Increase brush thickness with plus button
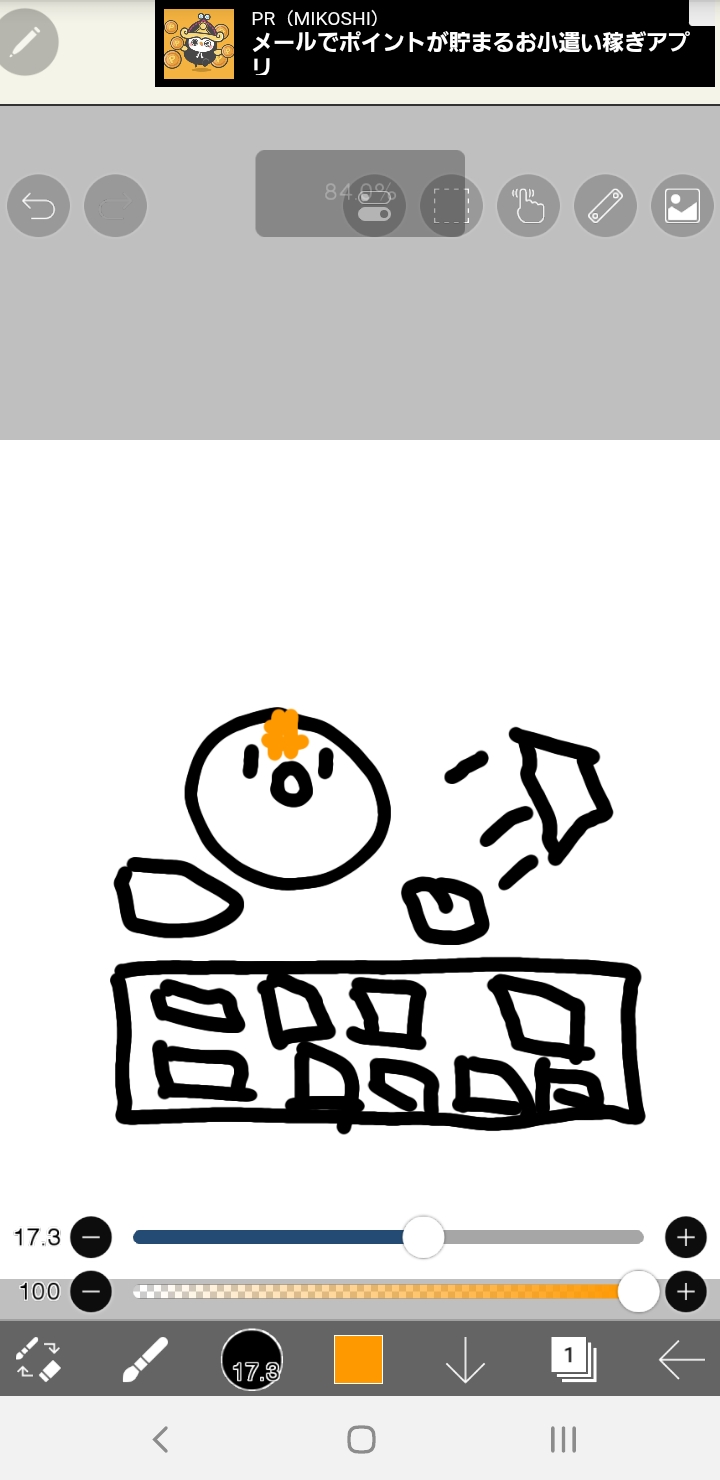720x1480 pixels. tap(685, 1238)
